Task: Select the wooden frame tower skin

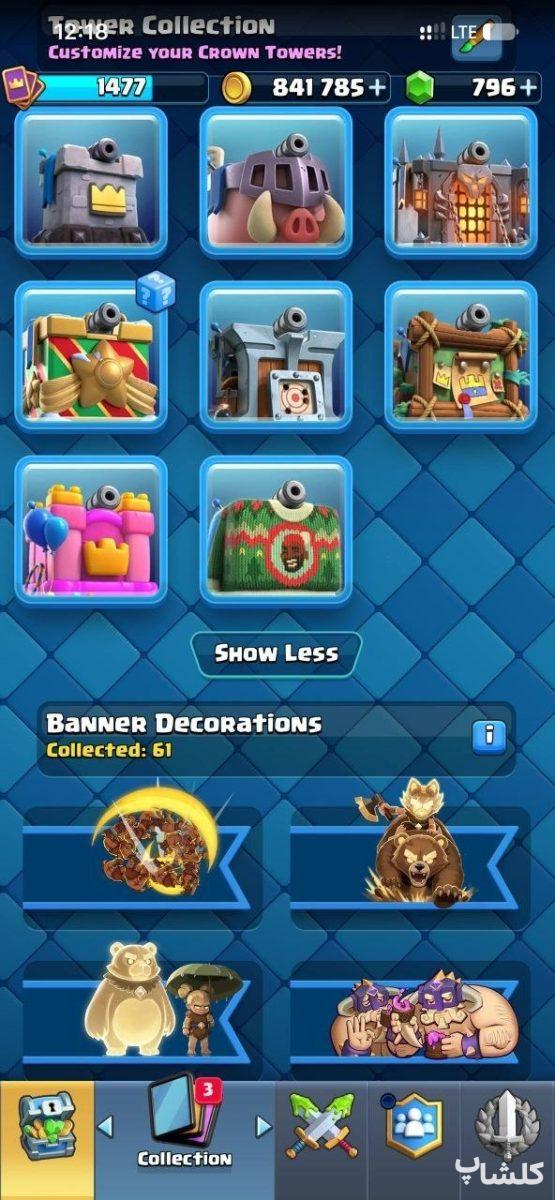Action: 462,356
